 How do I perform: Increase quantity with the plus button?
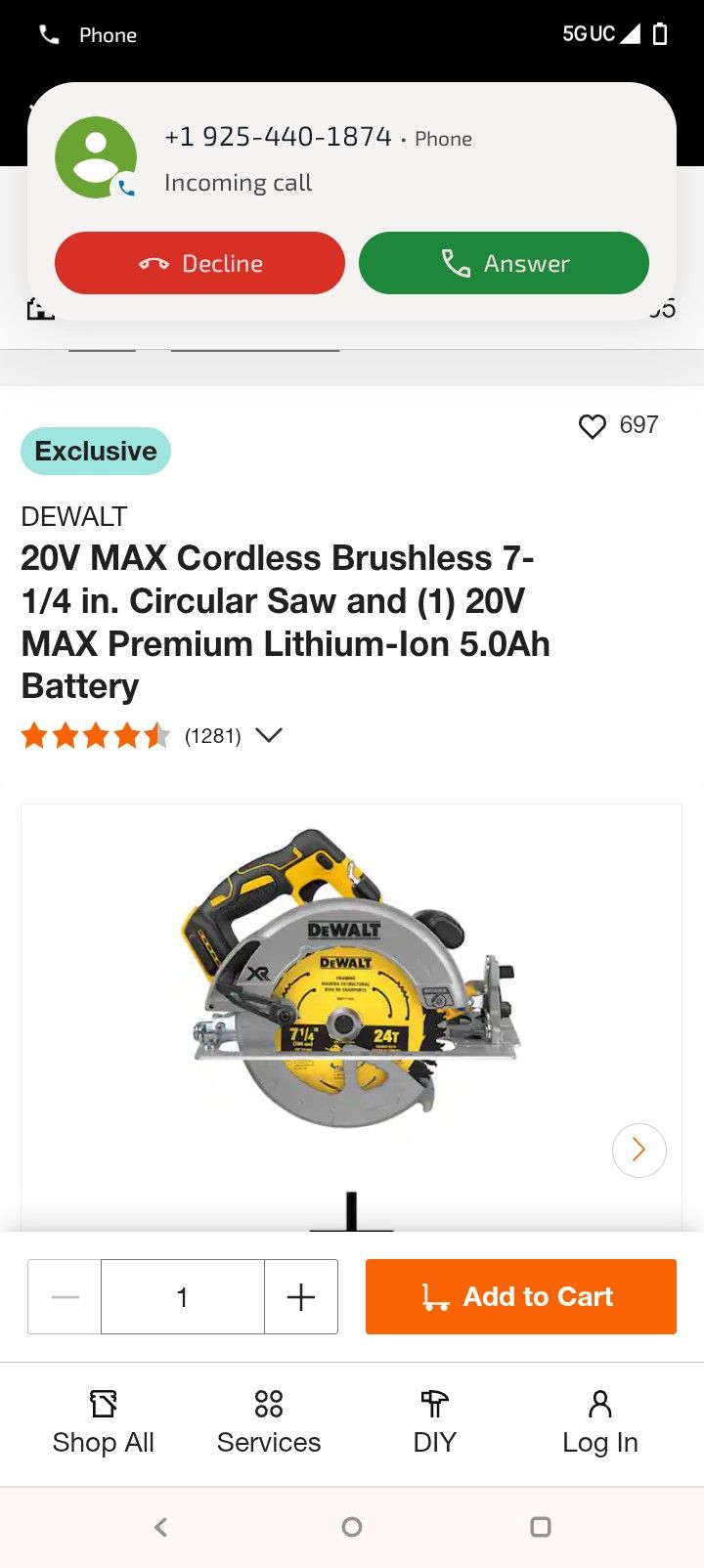[x=301, y=1296]
